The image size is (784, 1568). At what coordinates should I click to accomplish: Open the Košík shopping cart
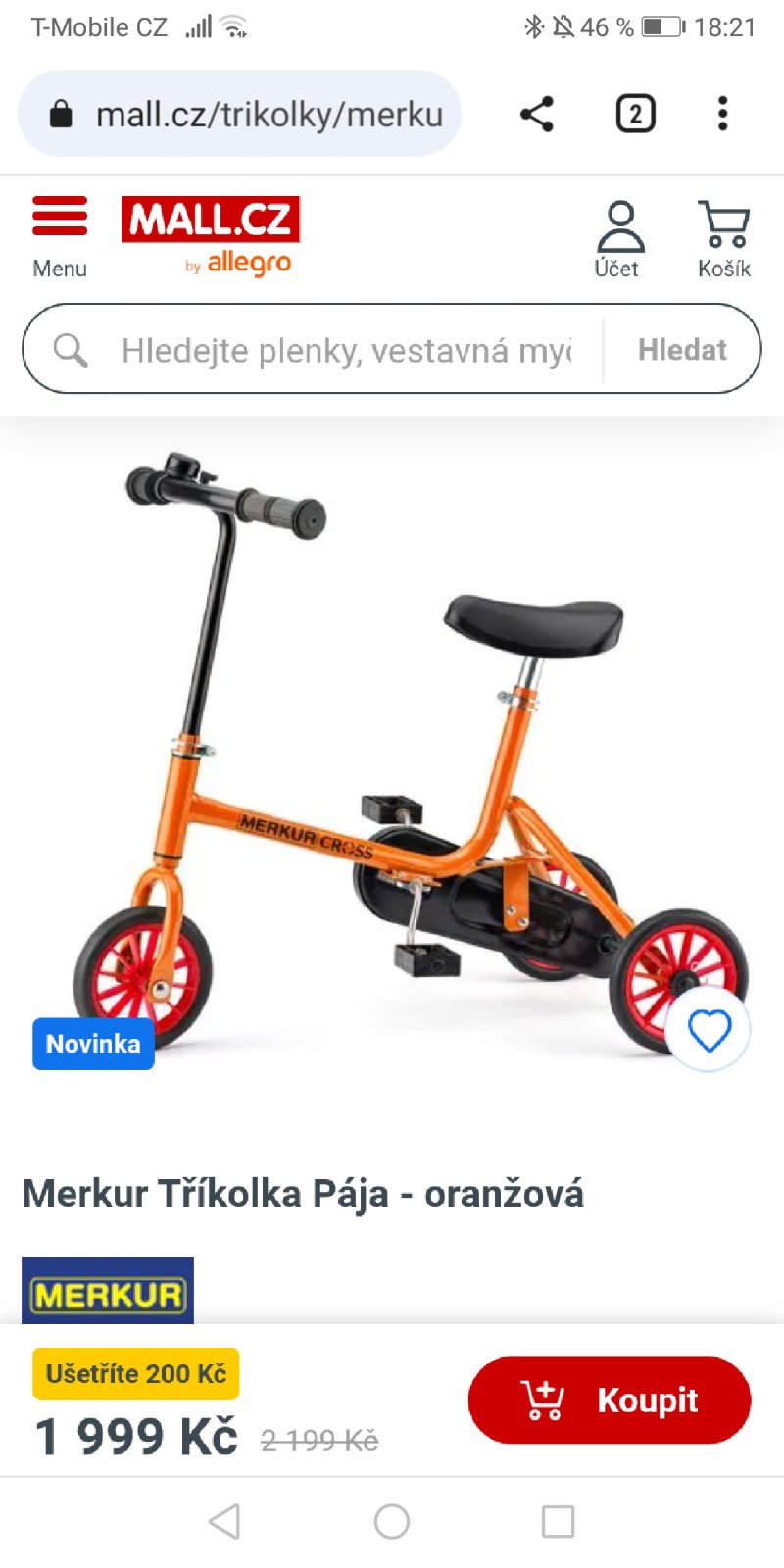click(723, 239)
